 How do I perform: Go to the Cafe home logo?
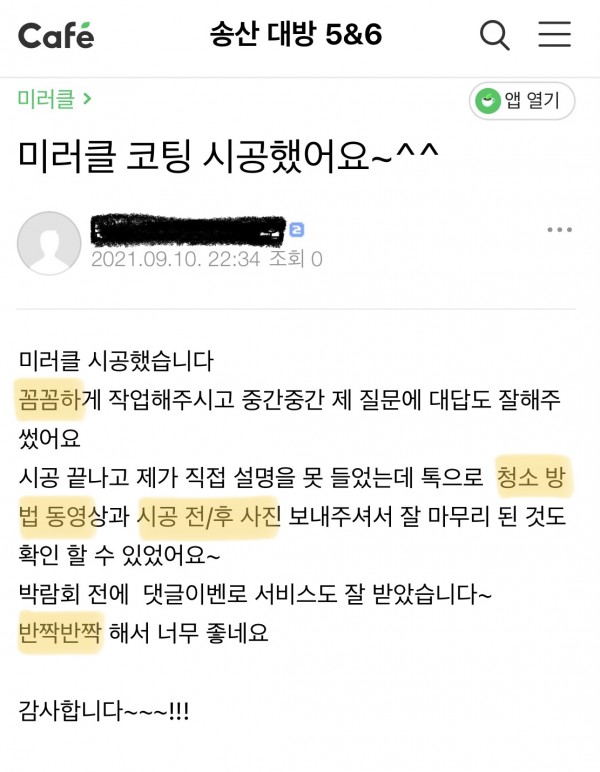(x=56, y=37)
